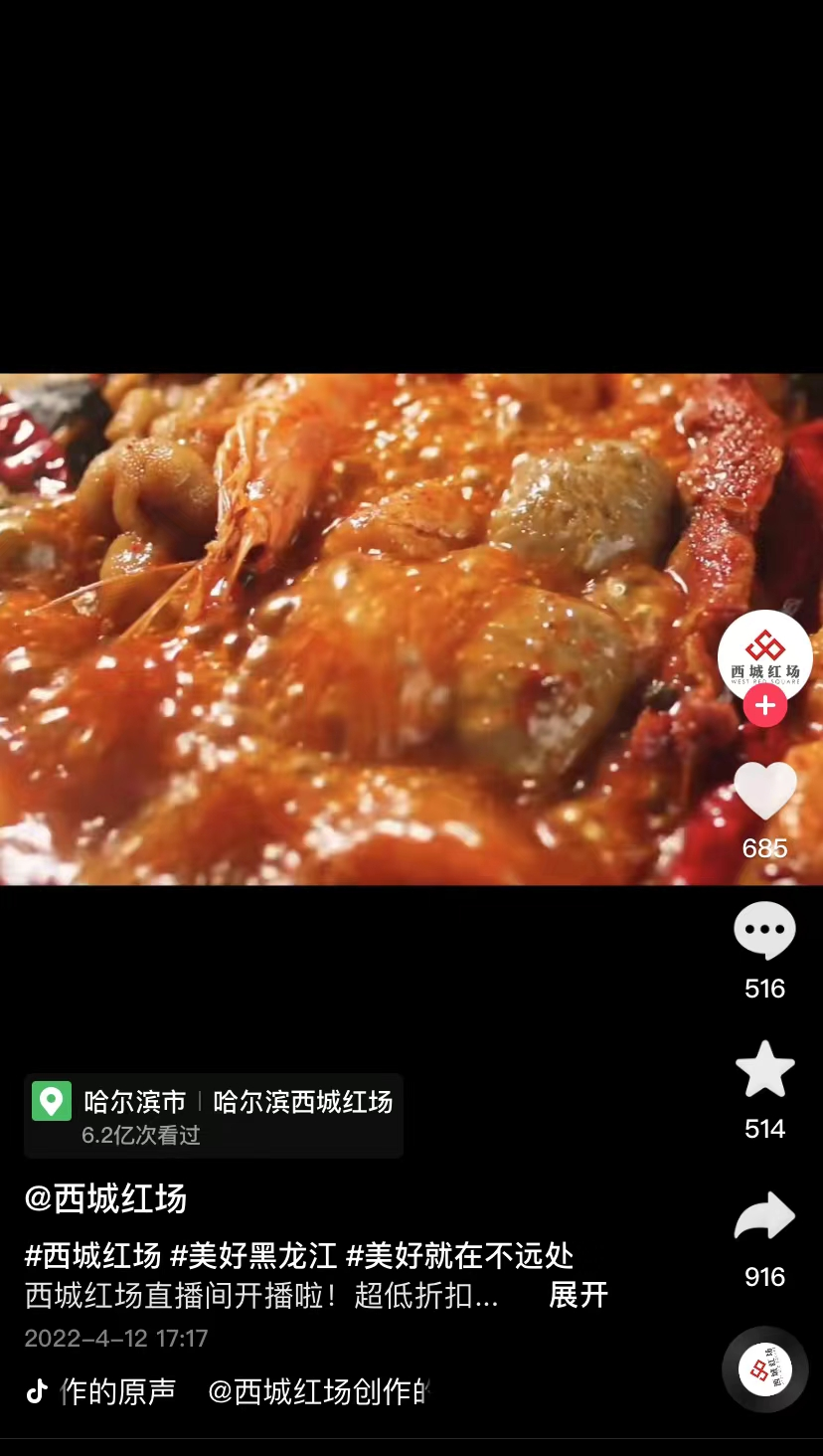Follow 西城红场 via the plus button

coord(763,706)
